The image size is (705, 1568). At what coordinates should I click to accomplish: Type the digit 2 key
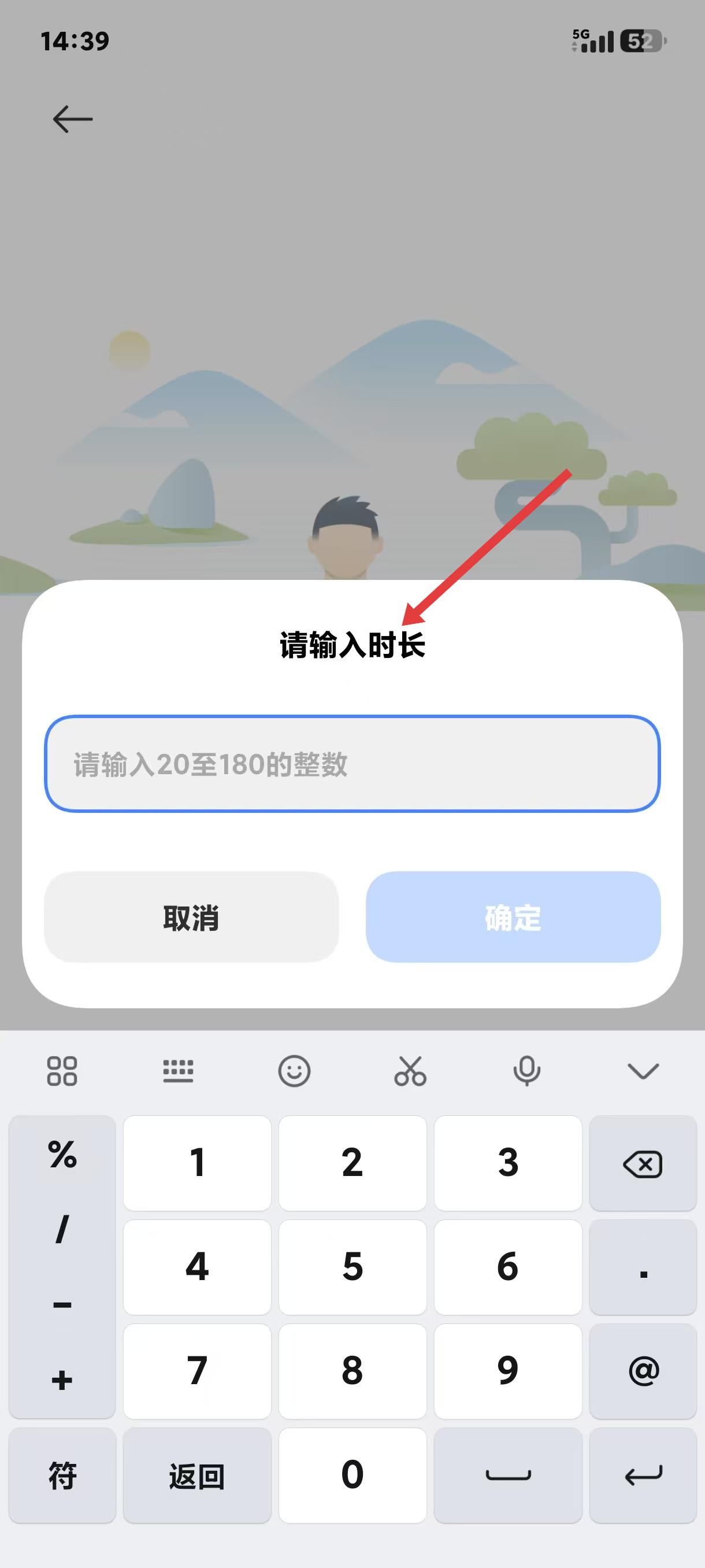[x=352, y=1163]
